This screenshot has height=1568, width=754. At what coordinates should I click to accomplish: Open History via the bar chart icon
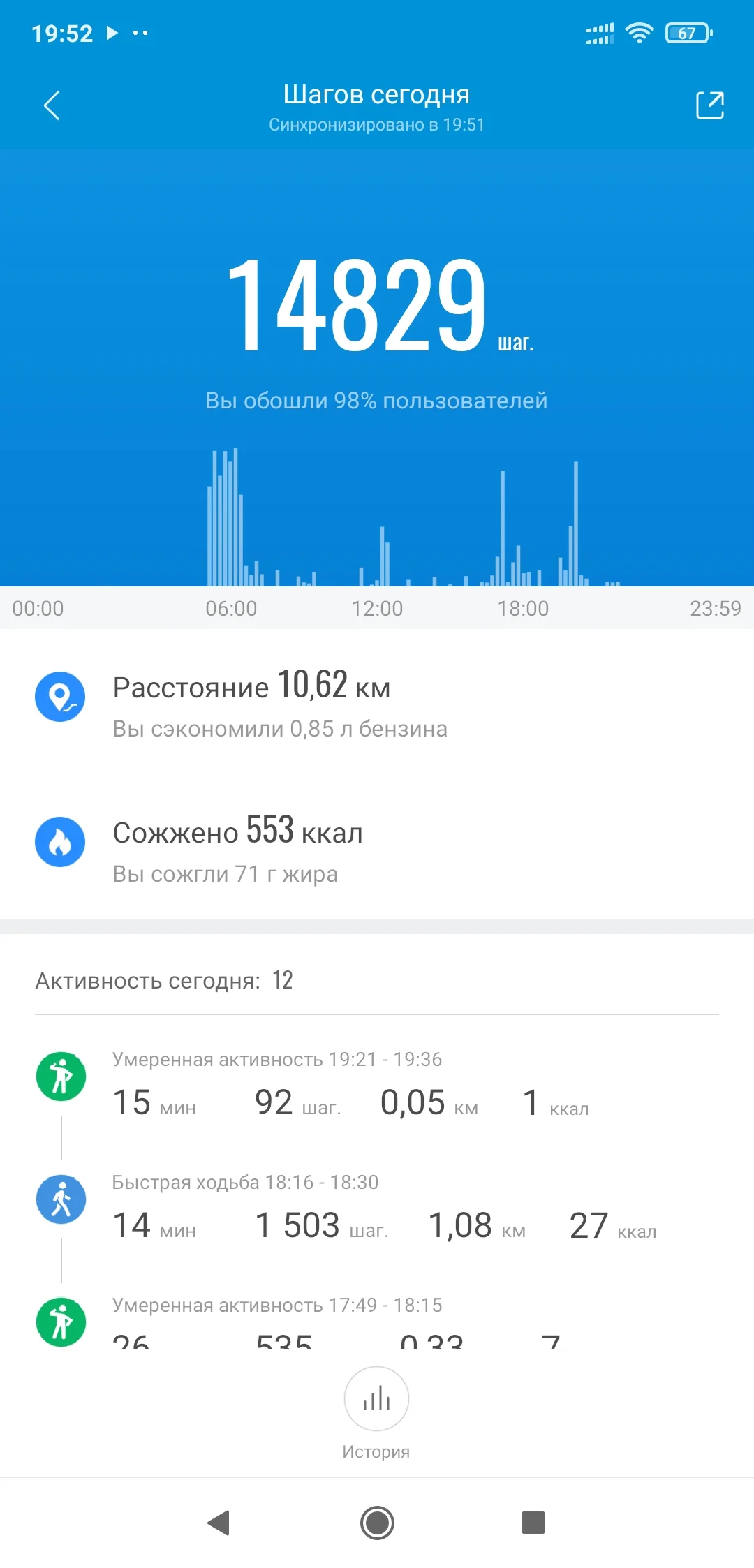pos(376,1399)
